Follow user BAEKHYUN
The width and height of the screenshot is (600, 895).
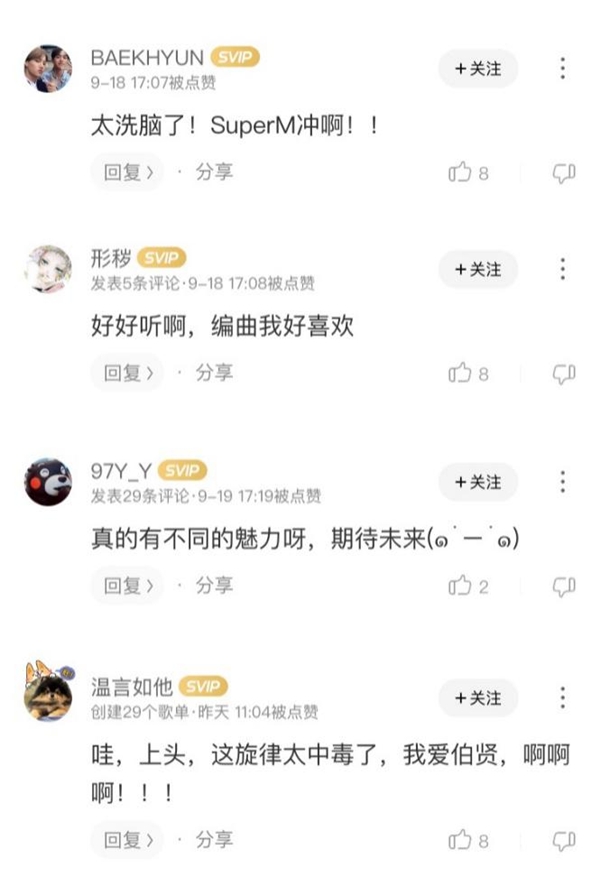[x=478, y=68]
